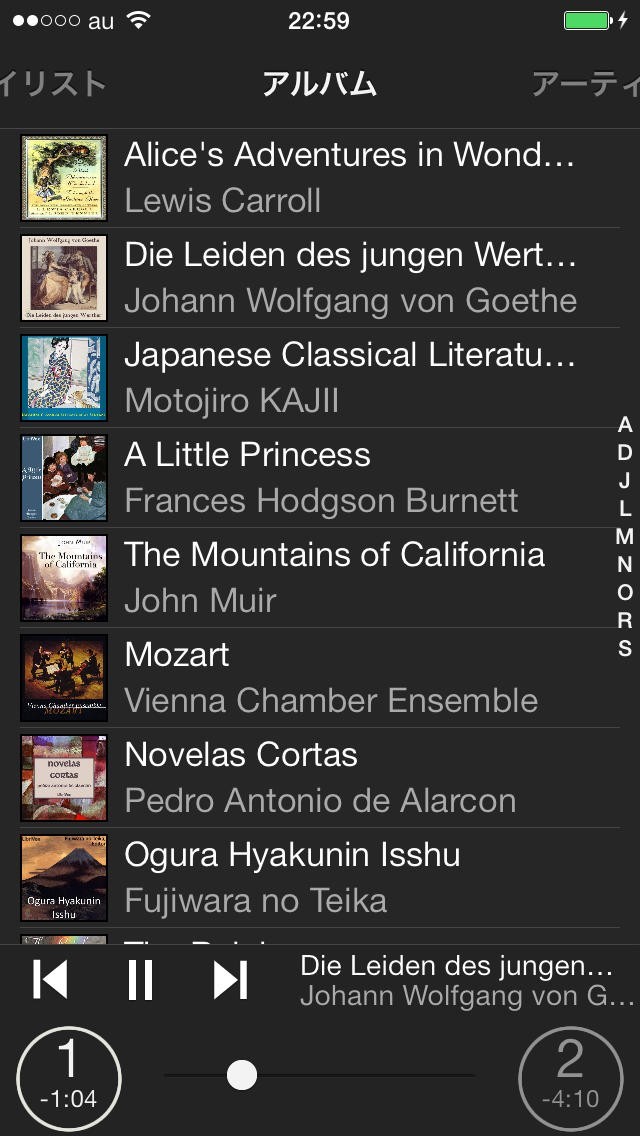Skip to the previous track
Image resolution: width=640 pixels, height=1136 pixels.
(x=50, y=979)
